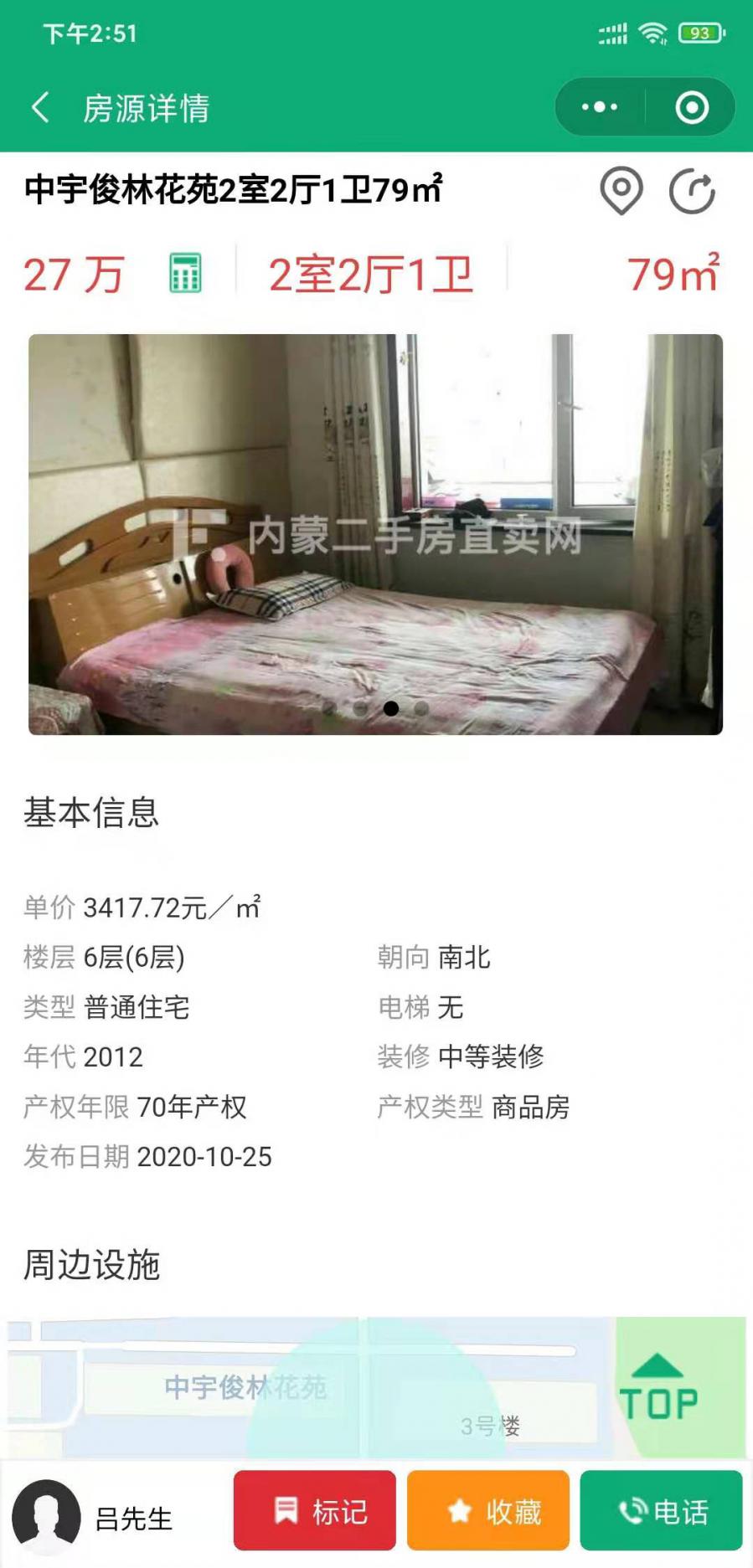Screen dimensions: 753x1568
Task: Tap the star icon on the 收藏 button
Action: pos(458,1510)
